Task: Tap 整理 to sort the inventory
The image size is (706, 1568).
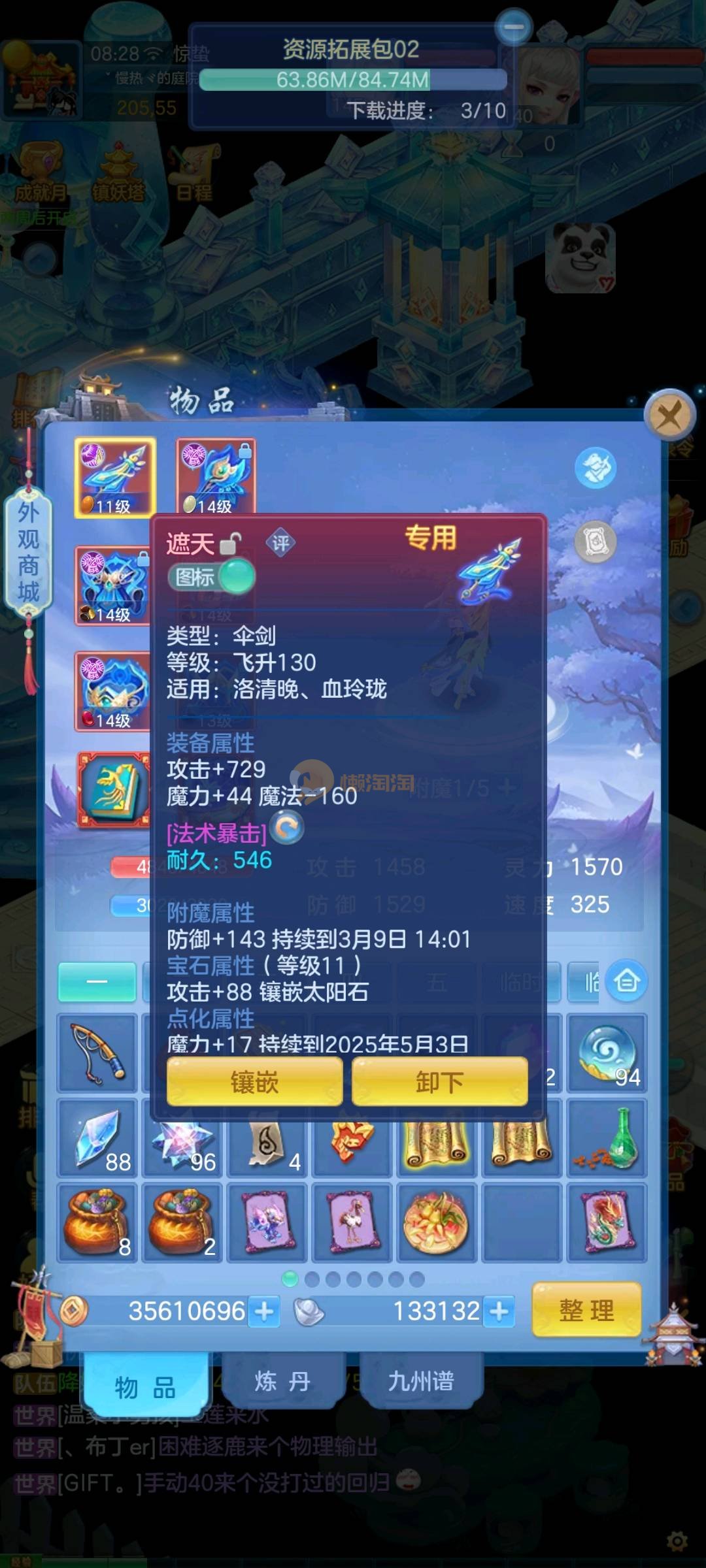Action: [586, 1310]
